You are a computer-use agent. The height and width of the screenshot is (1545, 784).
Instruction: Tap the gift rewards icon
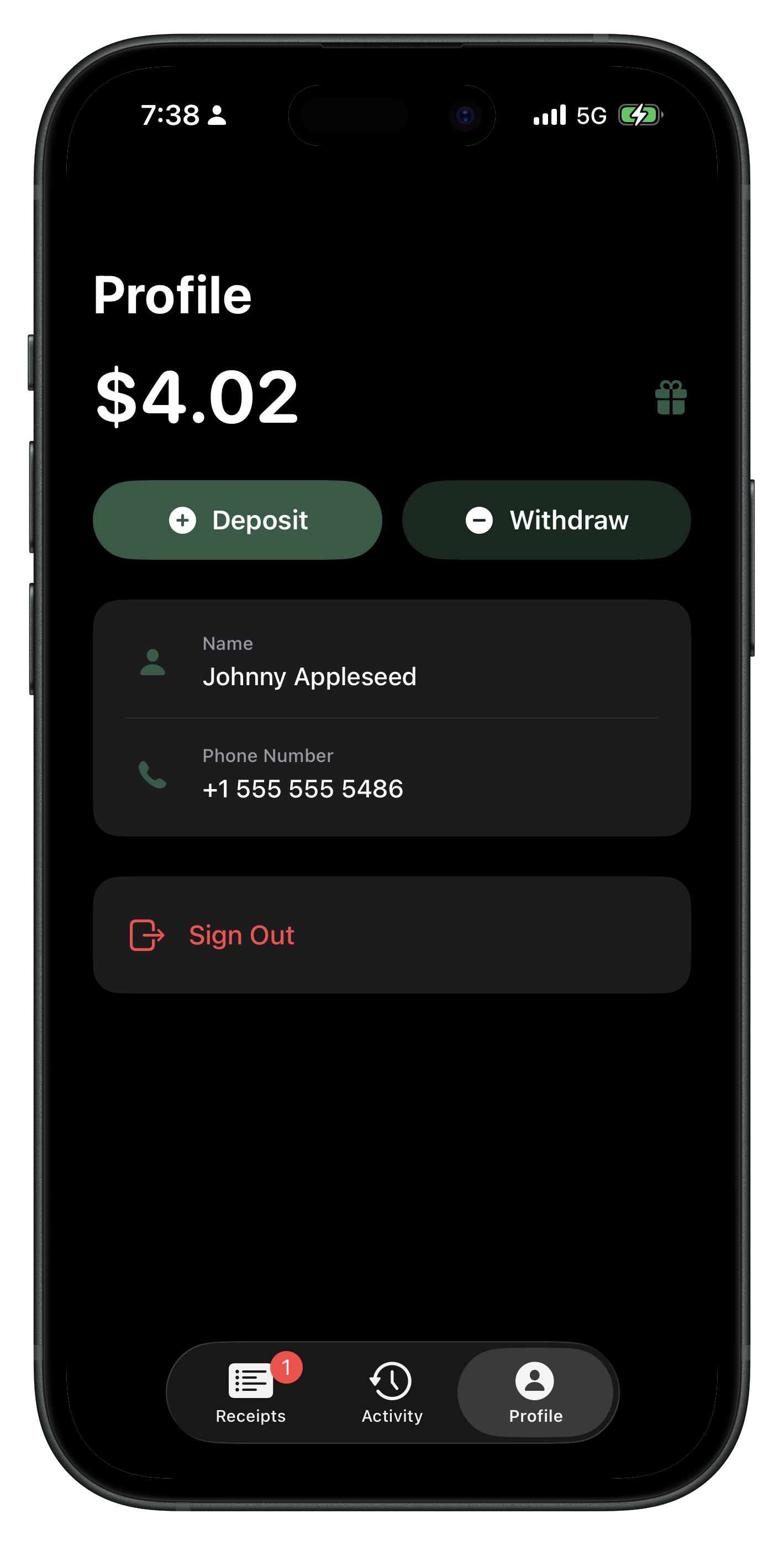(x=671, y=398)
